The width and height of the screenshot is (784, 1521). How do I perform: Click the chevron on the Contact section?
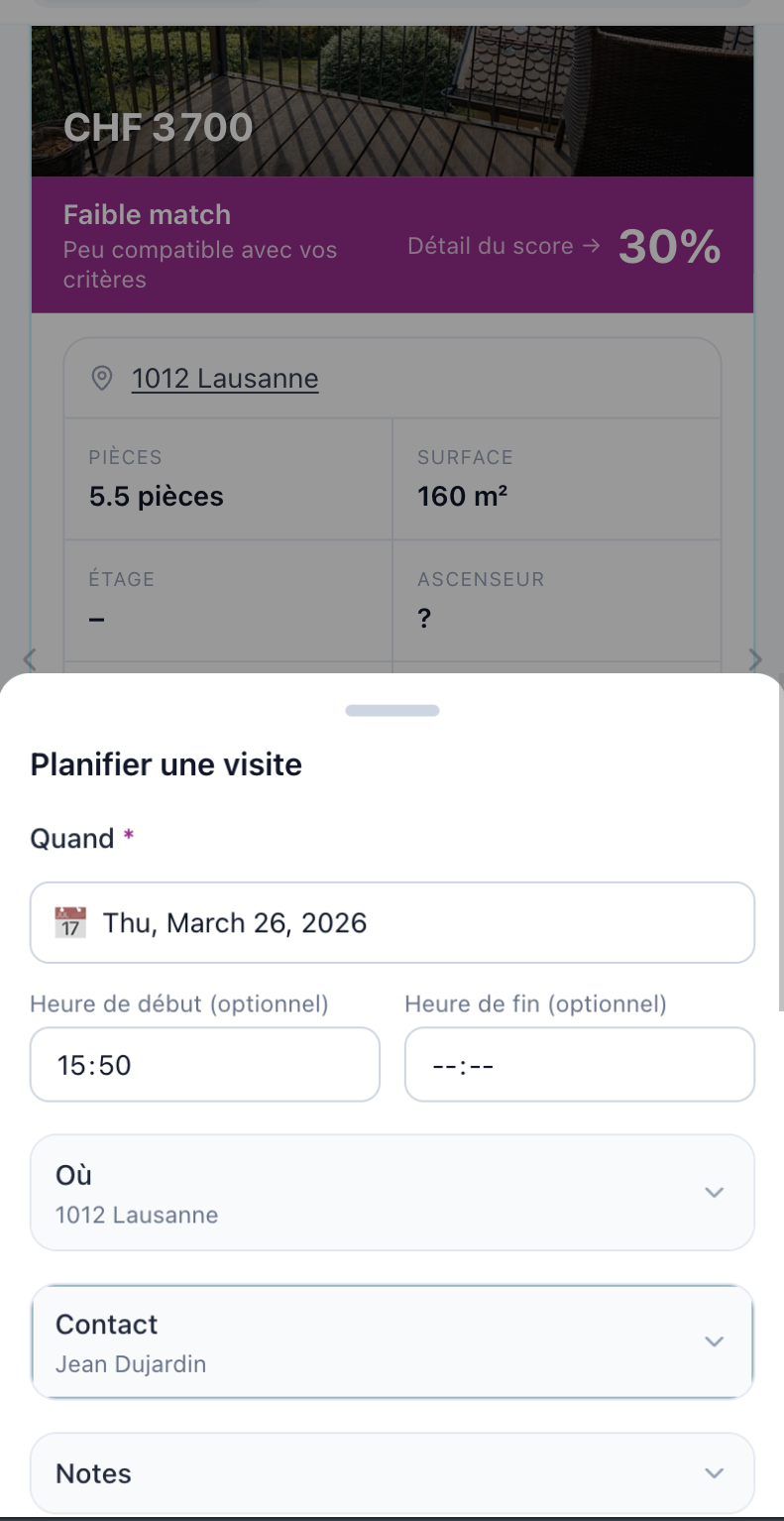[714, 1342]
